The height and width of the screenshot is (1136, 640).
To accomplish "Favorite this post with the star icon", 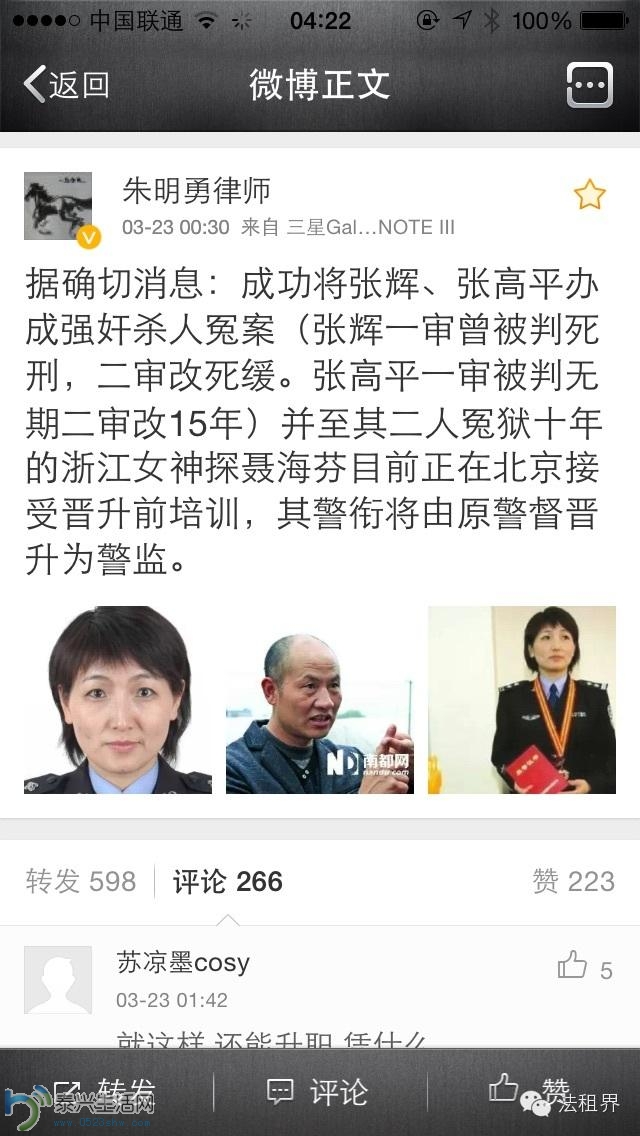I will (x=589, y=194).
